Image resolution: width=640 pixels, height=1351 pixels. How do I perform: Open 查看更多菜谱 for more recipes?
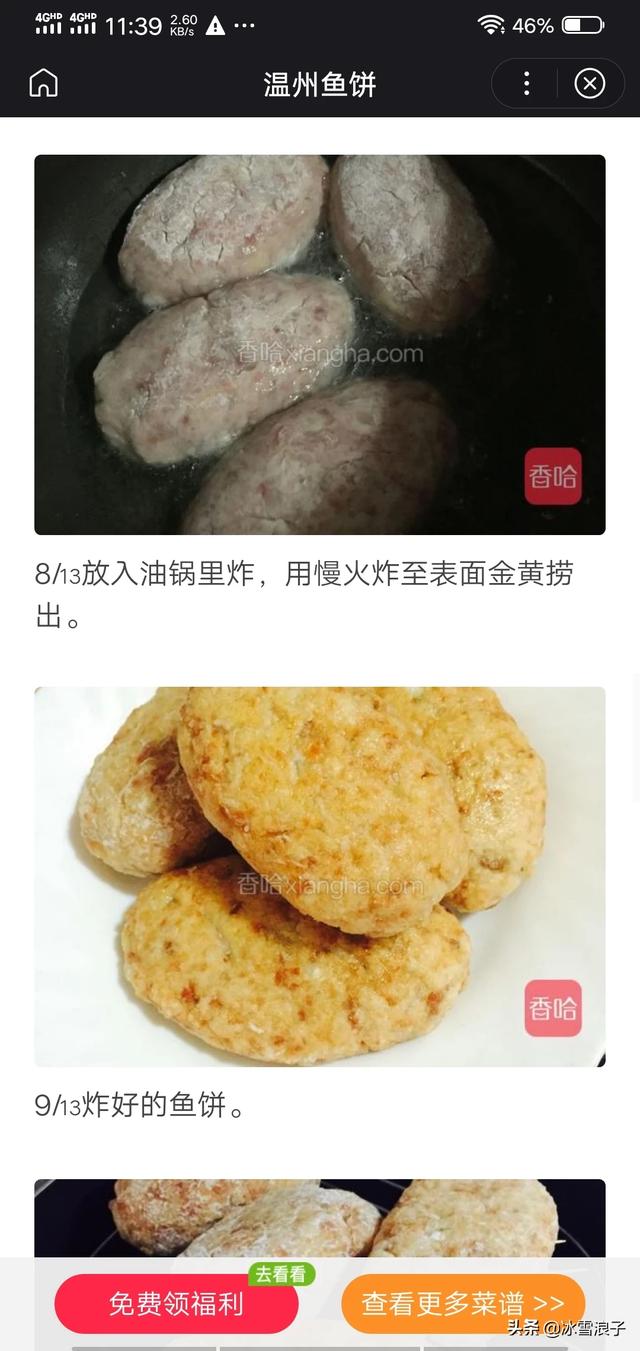pyautogui.click(x=463, y=1304)
